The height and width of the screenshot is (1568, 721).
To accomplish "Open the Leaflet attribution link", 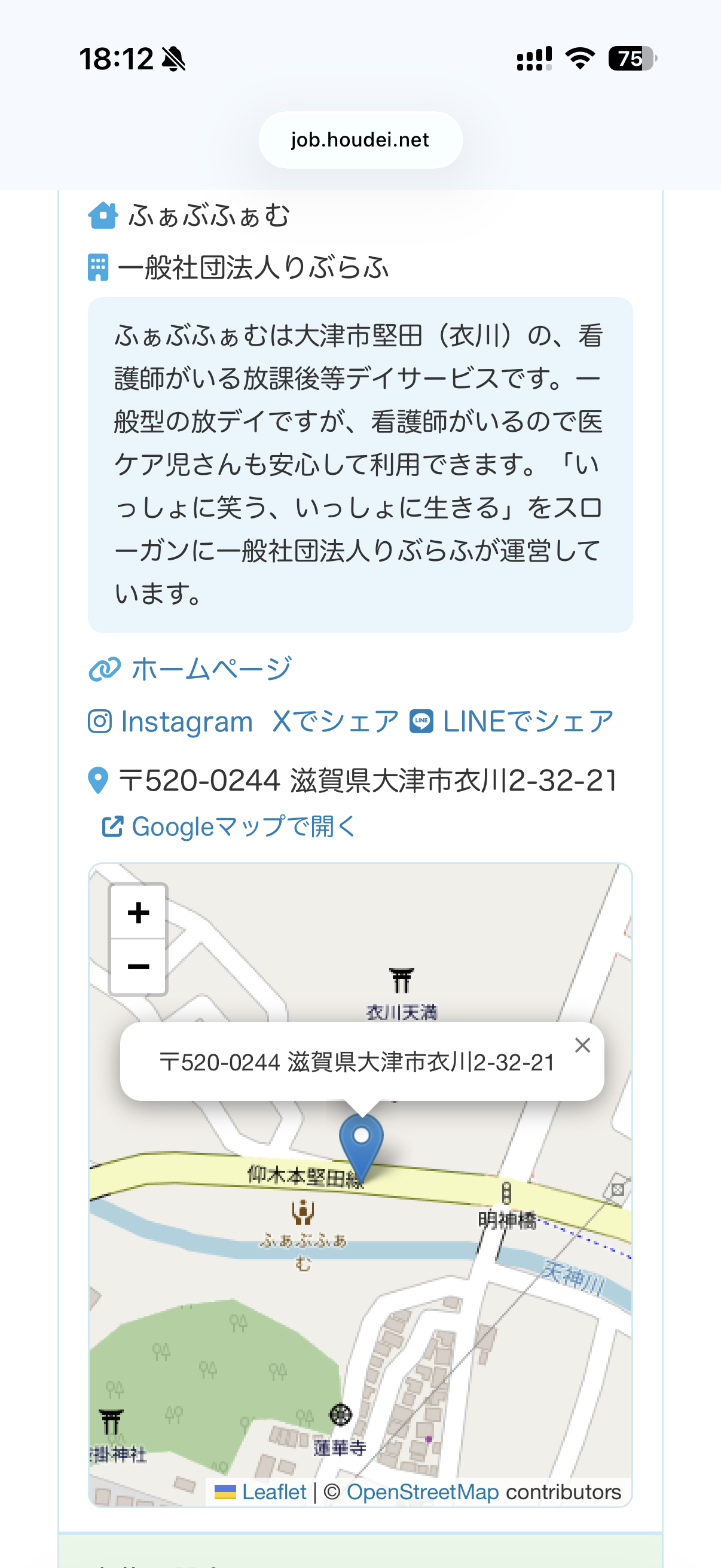I will 274,1492.
